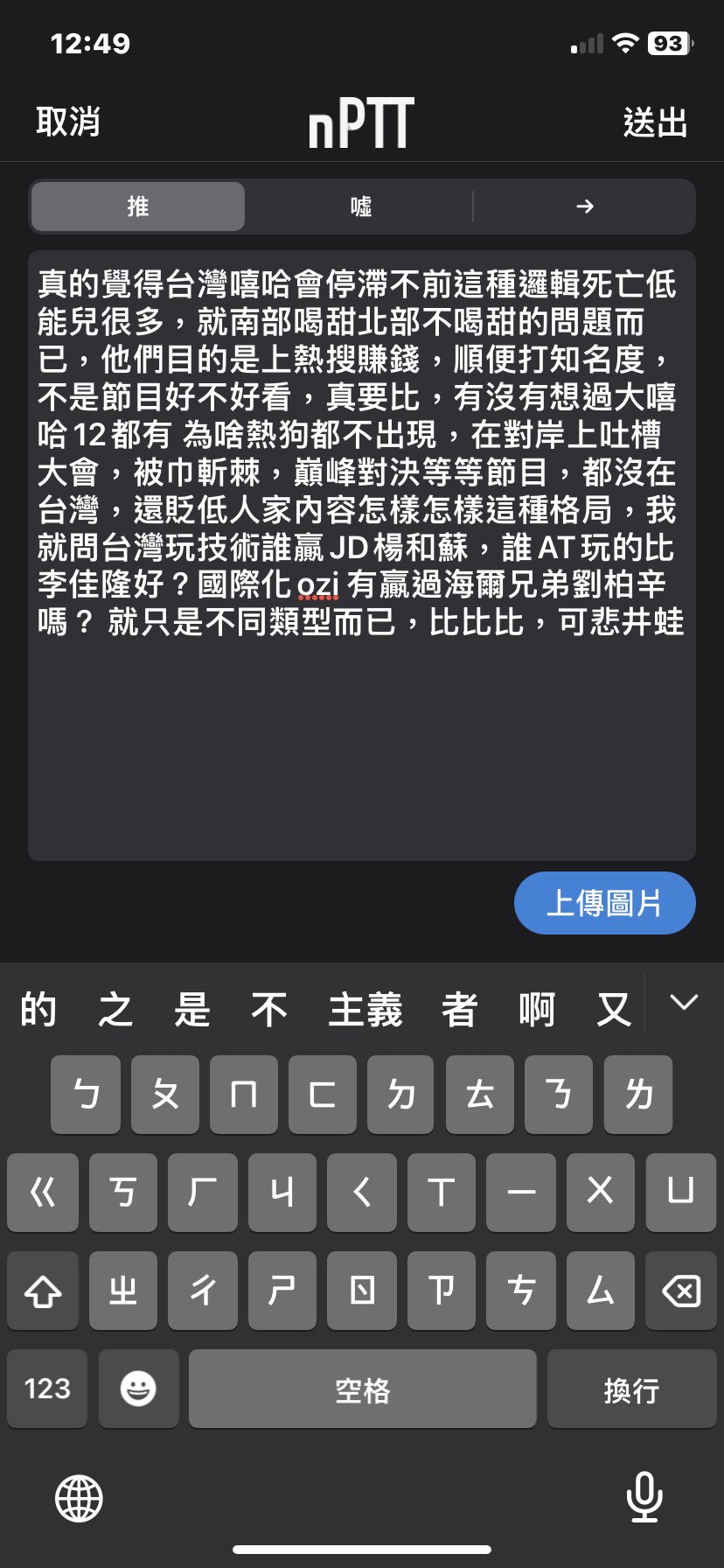Delete a character with backspace key
Viewport: 724px width, 1568px height.
point(680,1291)
